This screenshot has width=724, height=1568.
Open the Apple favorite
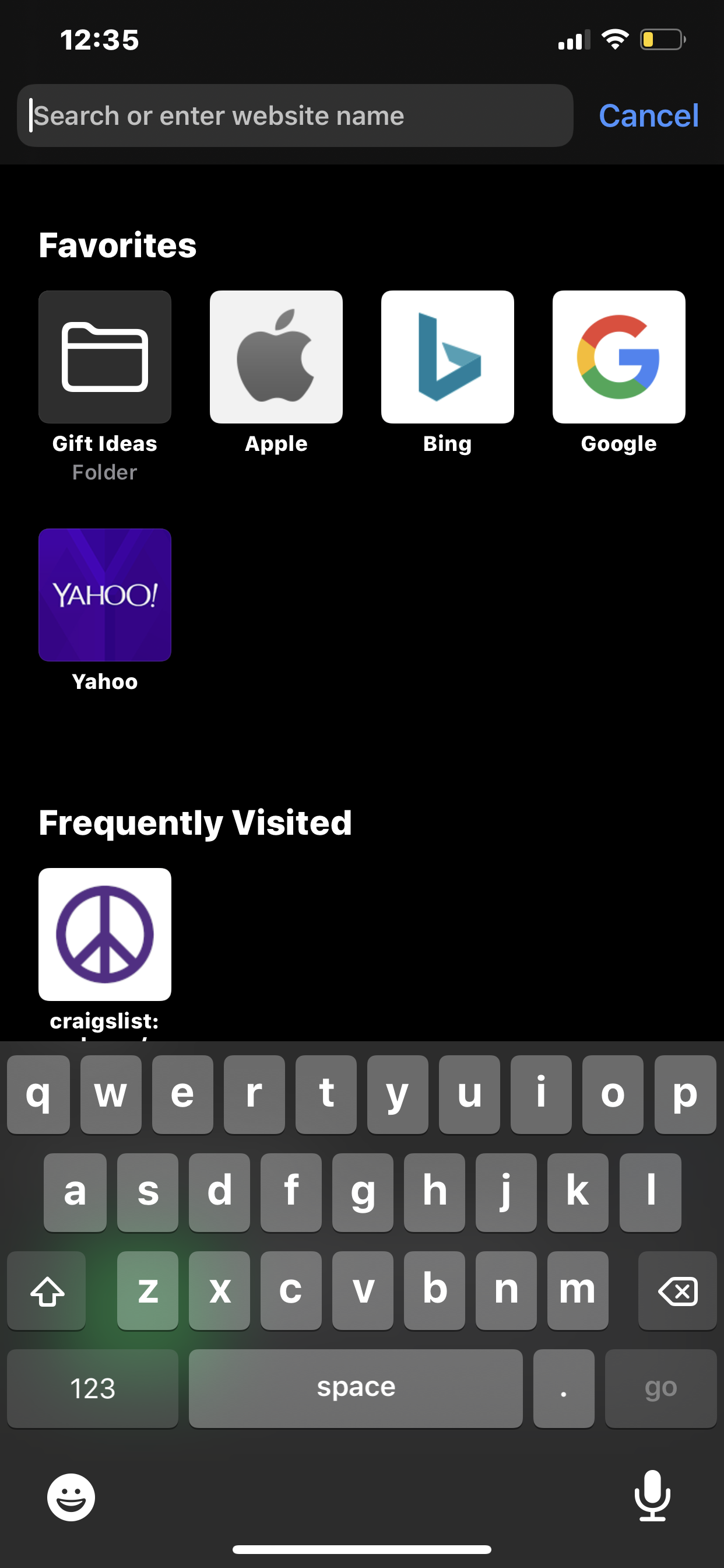pyautogui.click(x=276, y=358)
